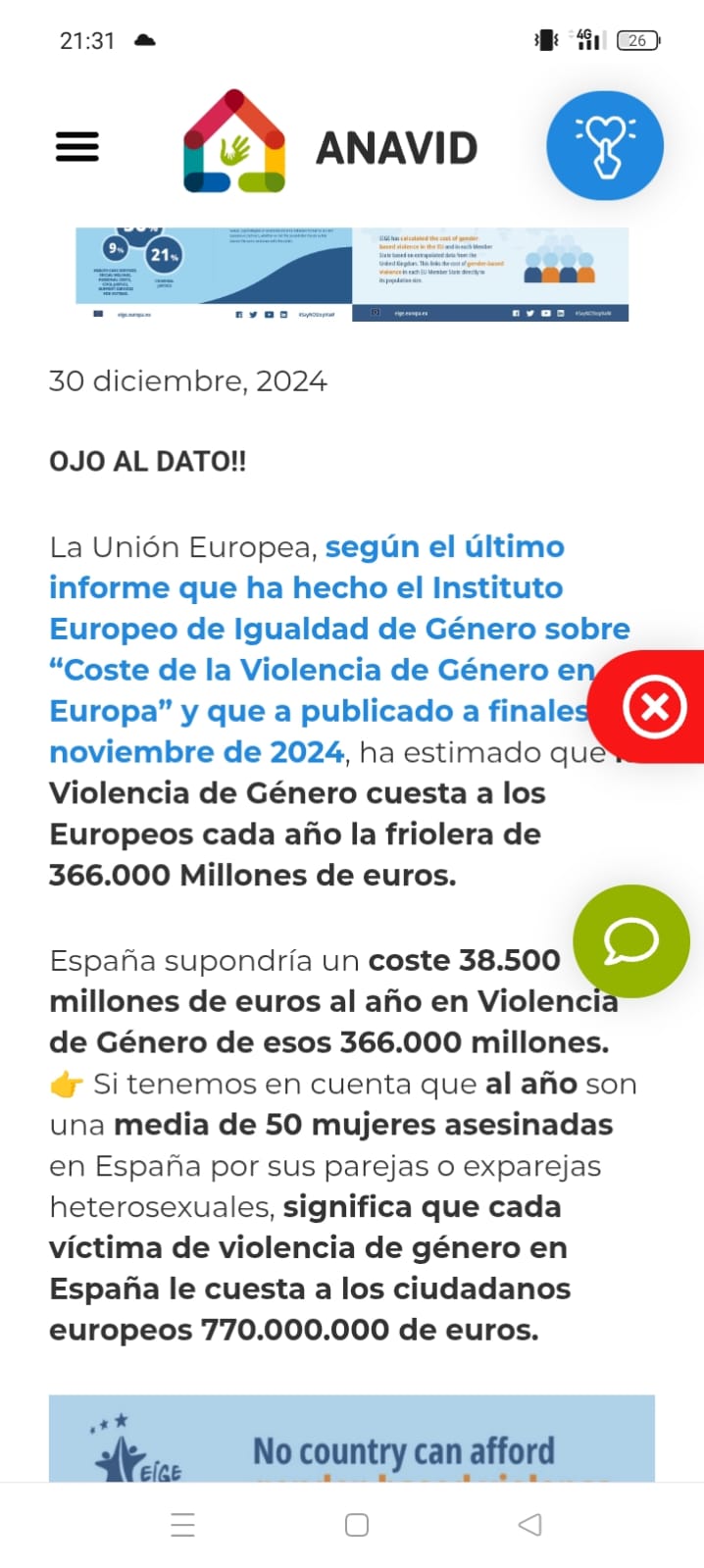Tap the blue heart-hand button

604,145
